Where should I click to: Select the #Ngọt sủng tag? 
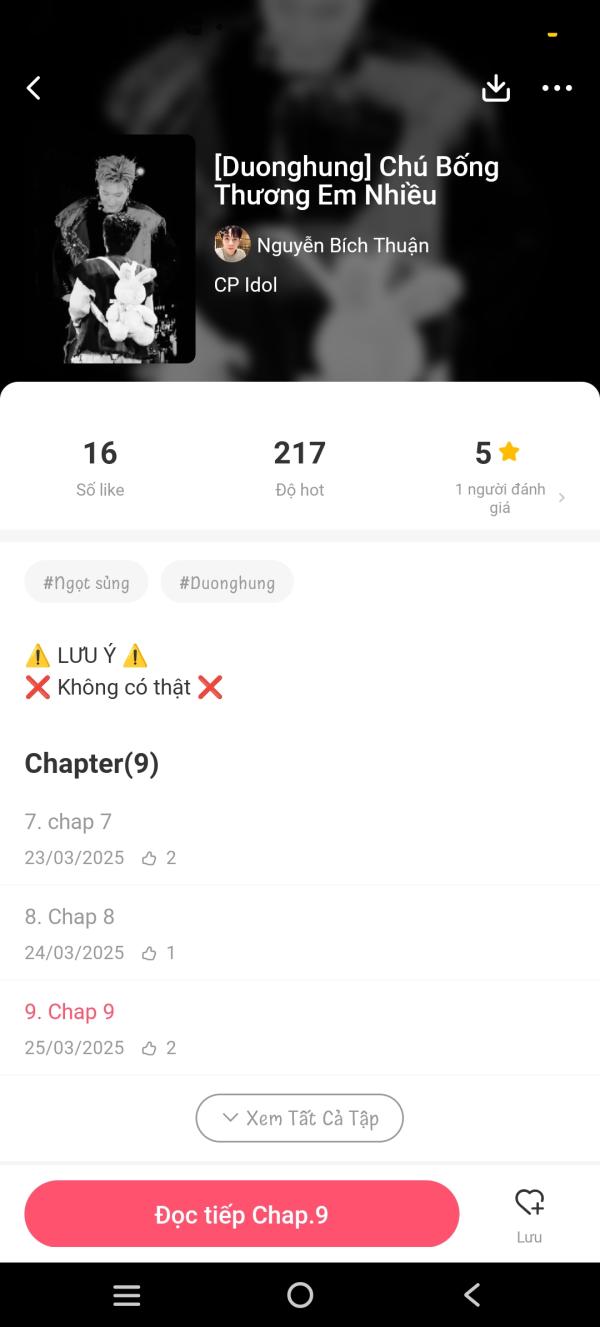click(86, 582)
